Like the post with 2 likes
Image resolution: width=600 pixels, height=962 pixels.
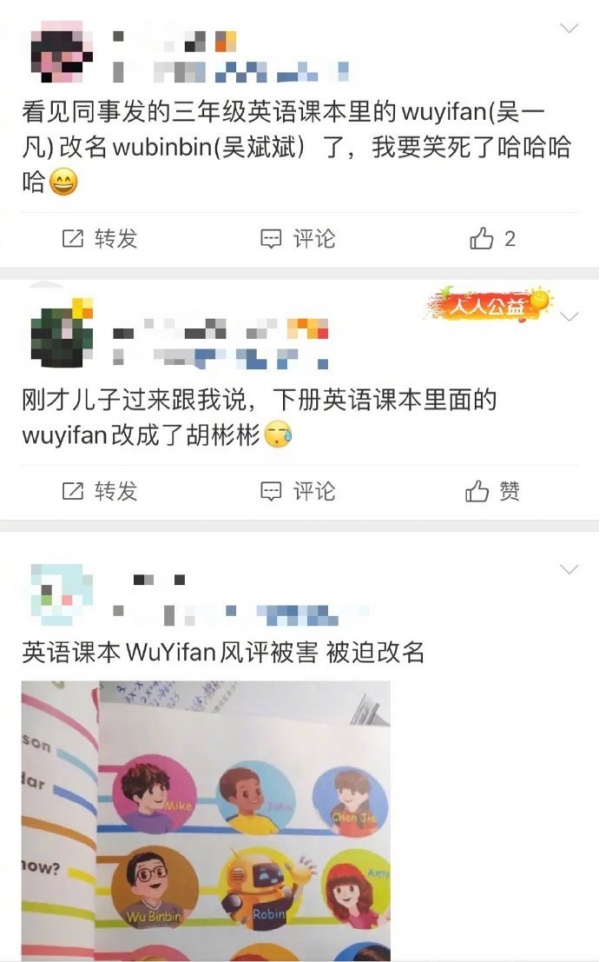click(492, 239)
